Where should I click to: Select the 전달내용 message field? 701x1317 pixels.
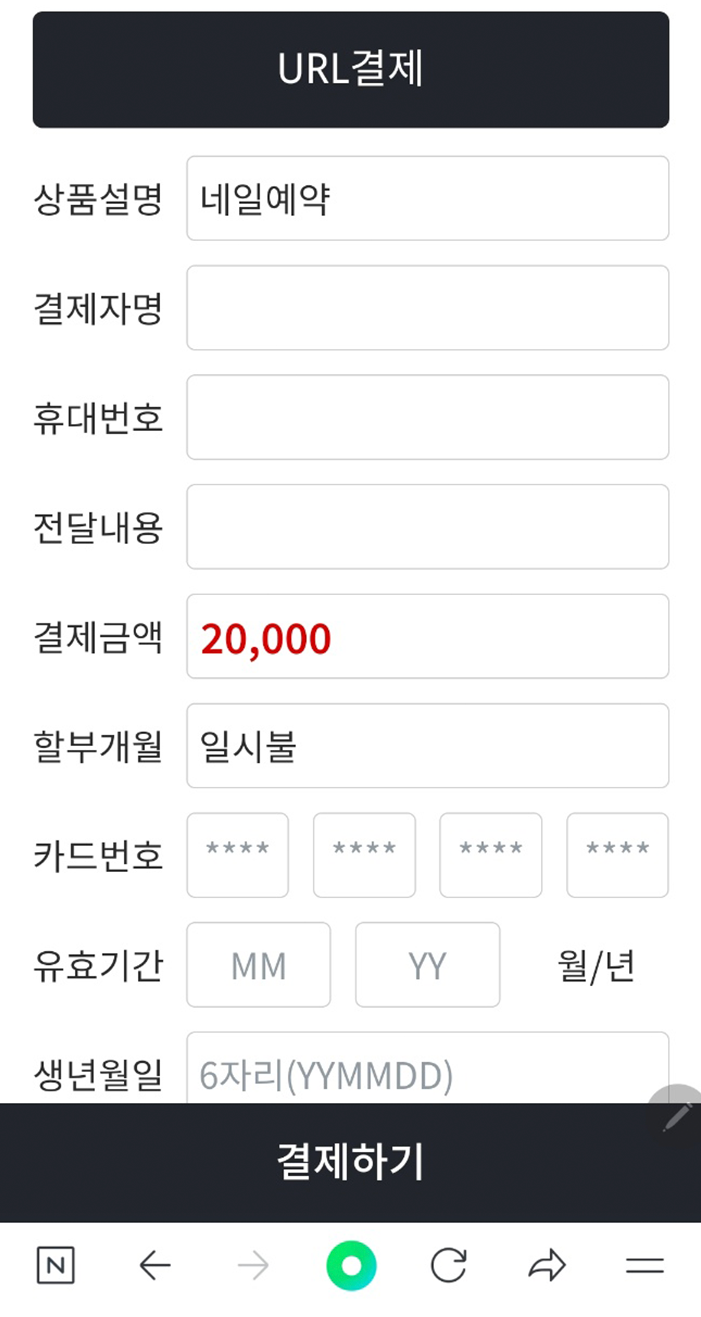point(427,527)
